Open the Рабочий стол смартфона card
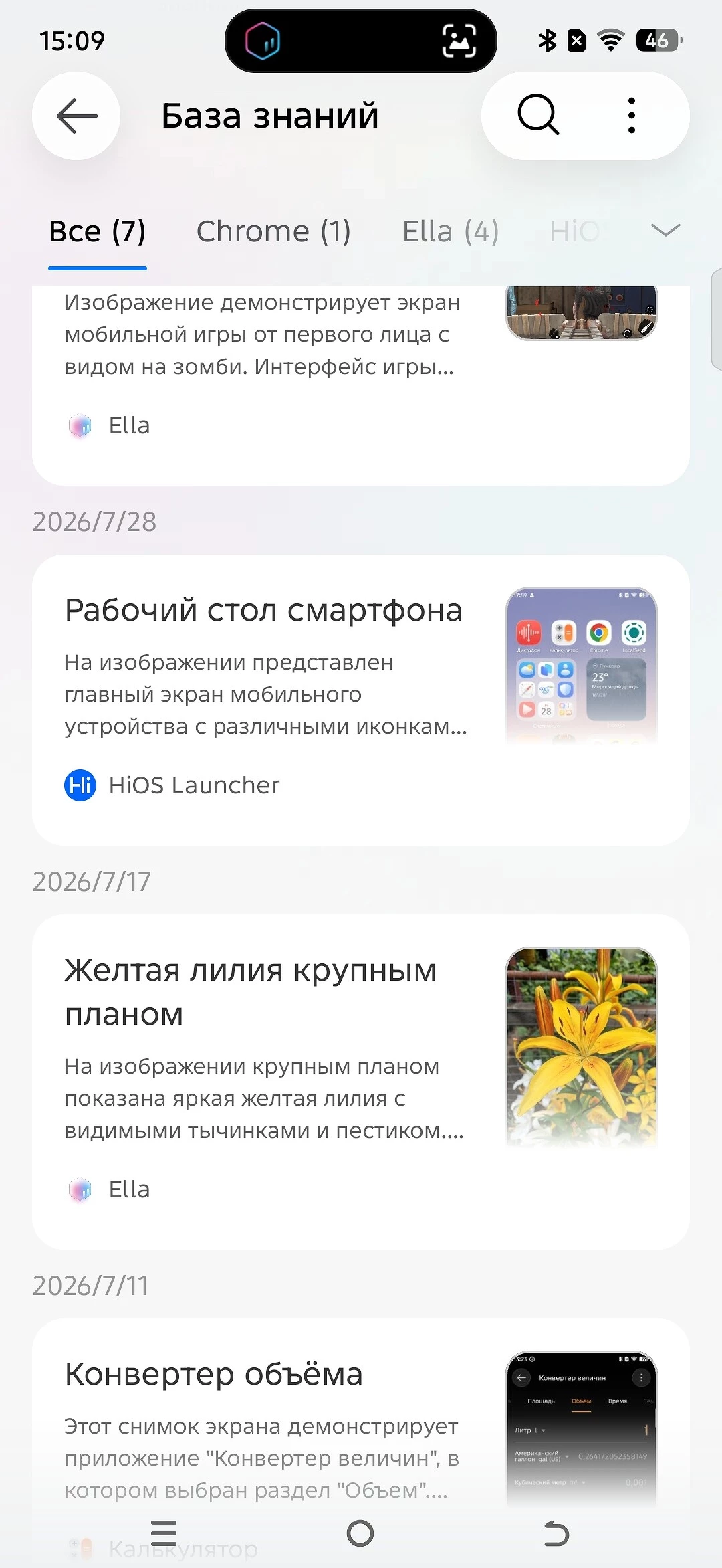The image size is (722, 1568). tap(361, 700)
